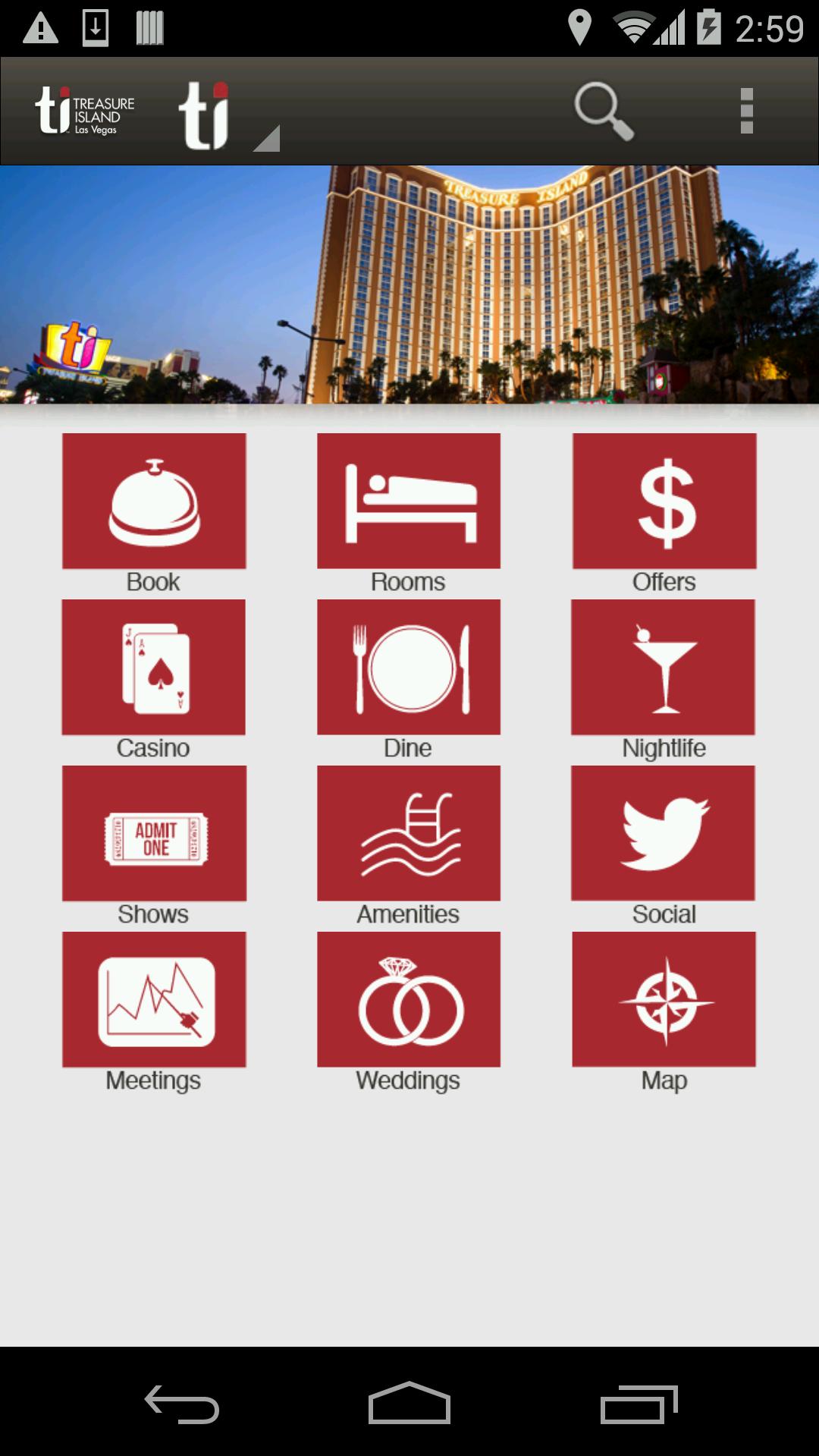Open the Amenities pool ladder icon
Screen dimensions: 819x1456
coord(409,832)
